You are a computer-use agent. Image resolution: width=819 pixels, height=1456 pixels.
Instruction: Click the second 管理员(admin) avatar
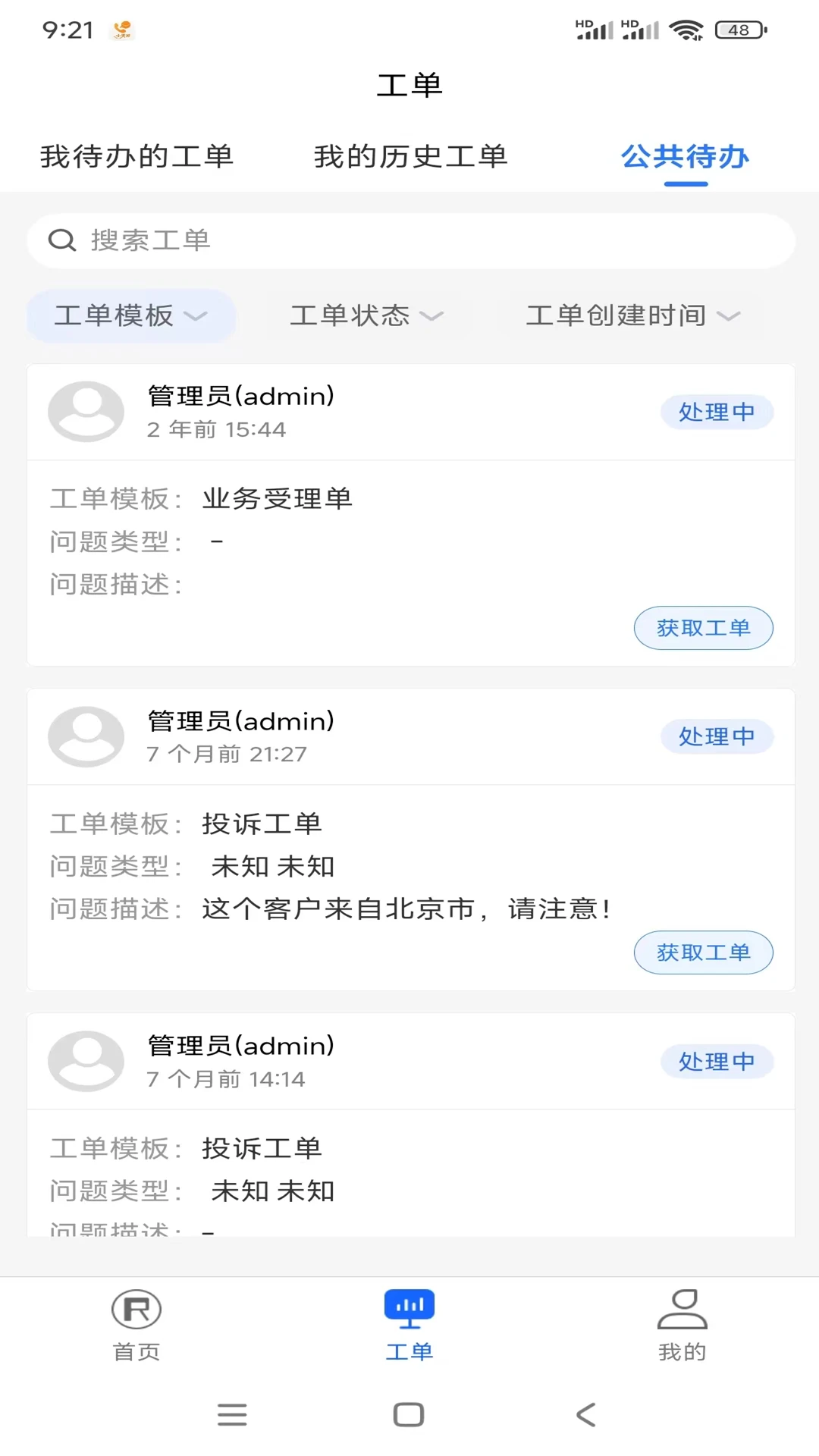pyautogui.click(x=86, y=736)
